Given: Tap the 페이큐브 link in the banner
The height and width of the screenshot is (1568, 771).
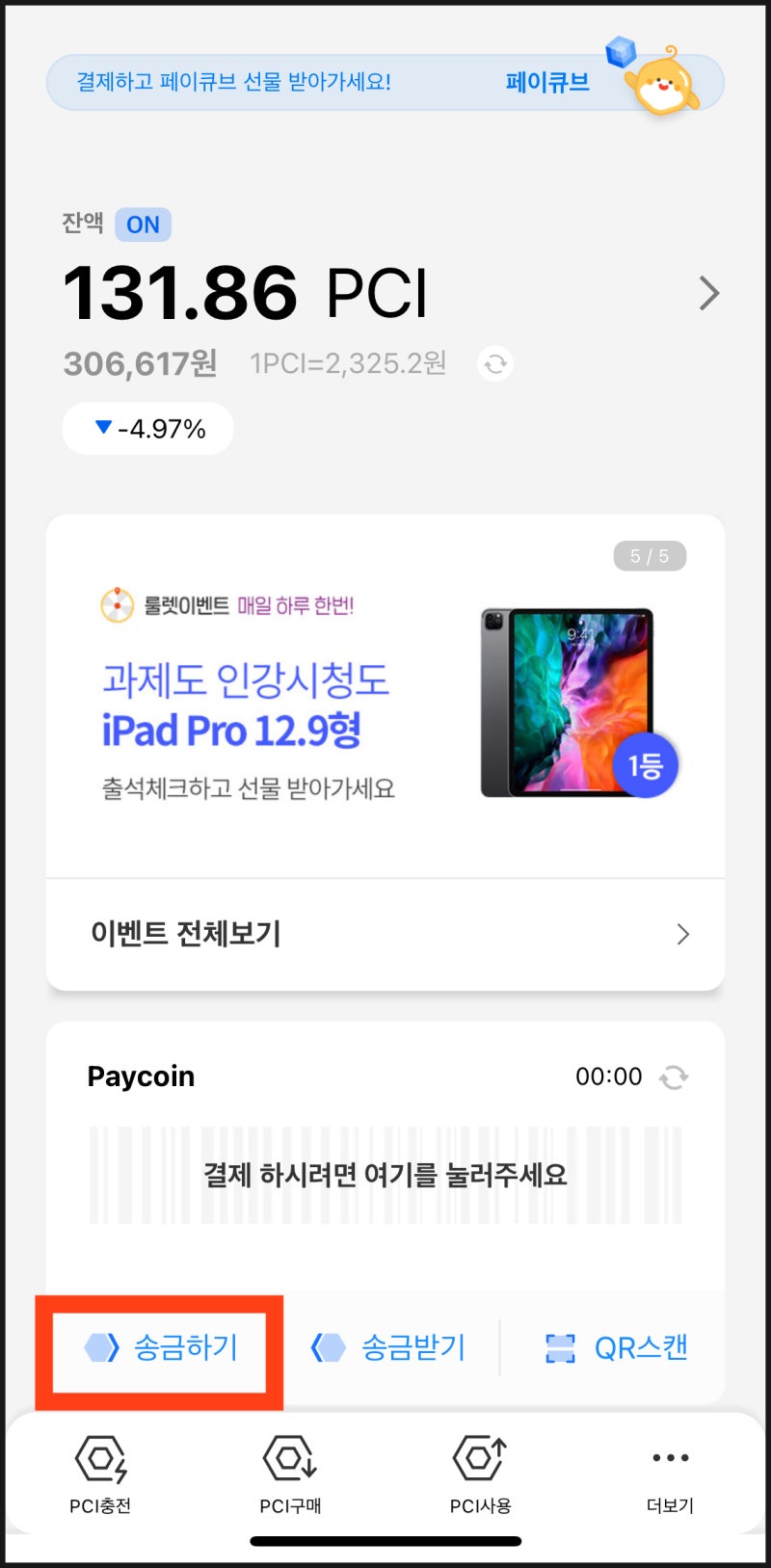Looking at the screenshot, I should click(x=547, y=81).
